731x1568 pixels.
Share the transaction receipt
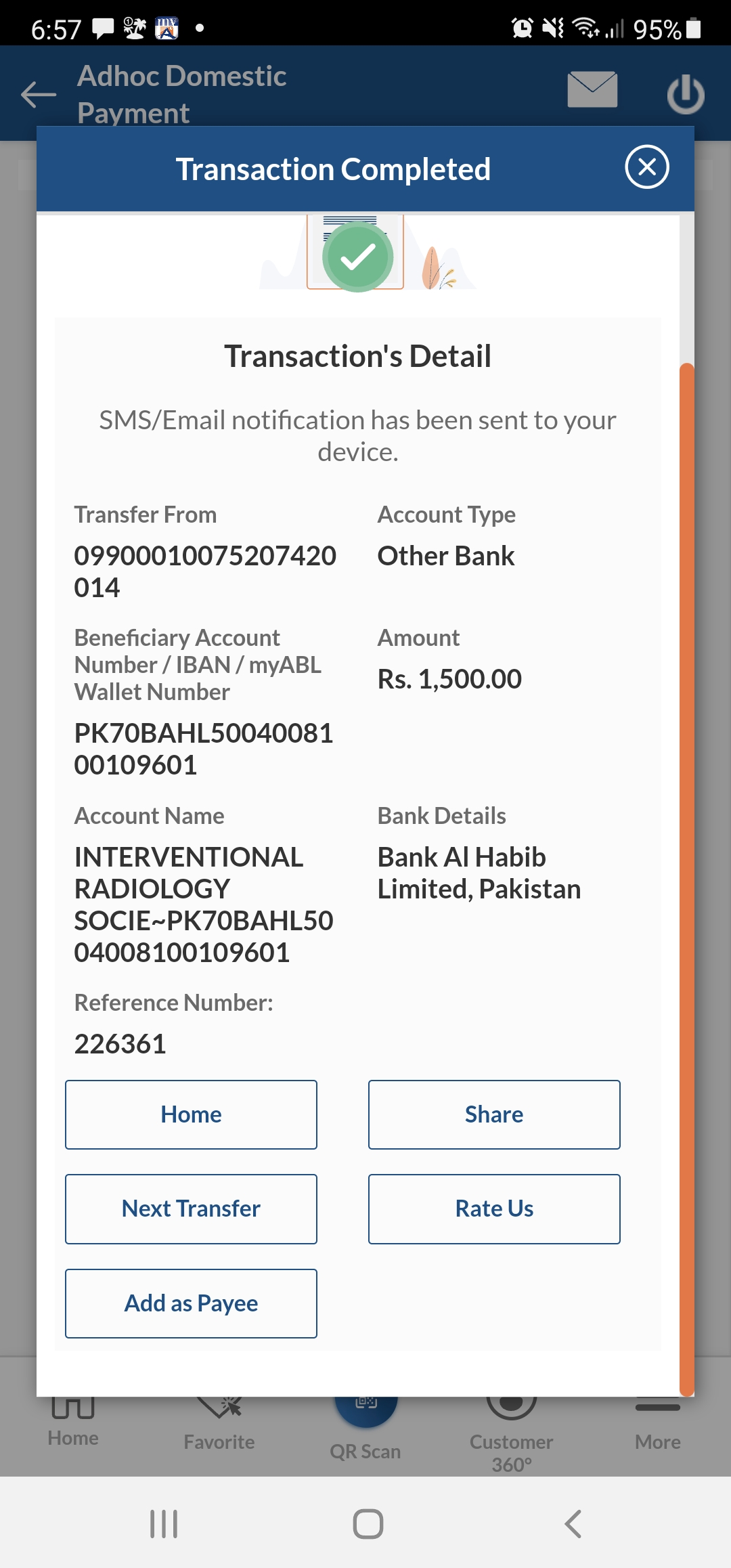point(494,1114)
